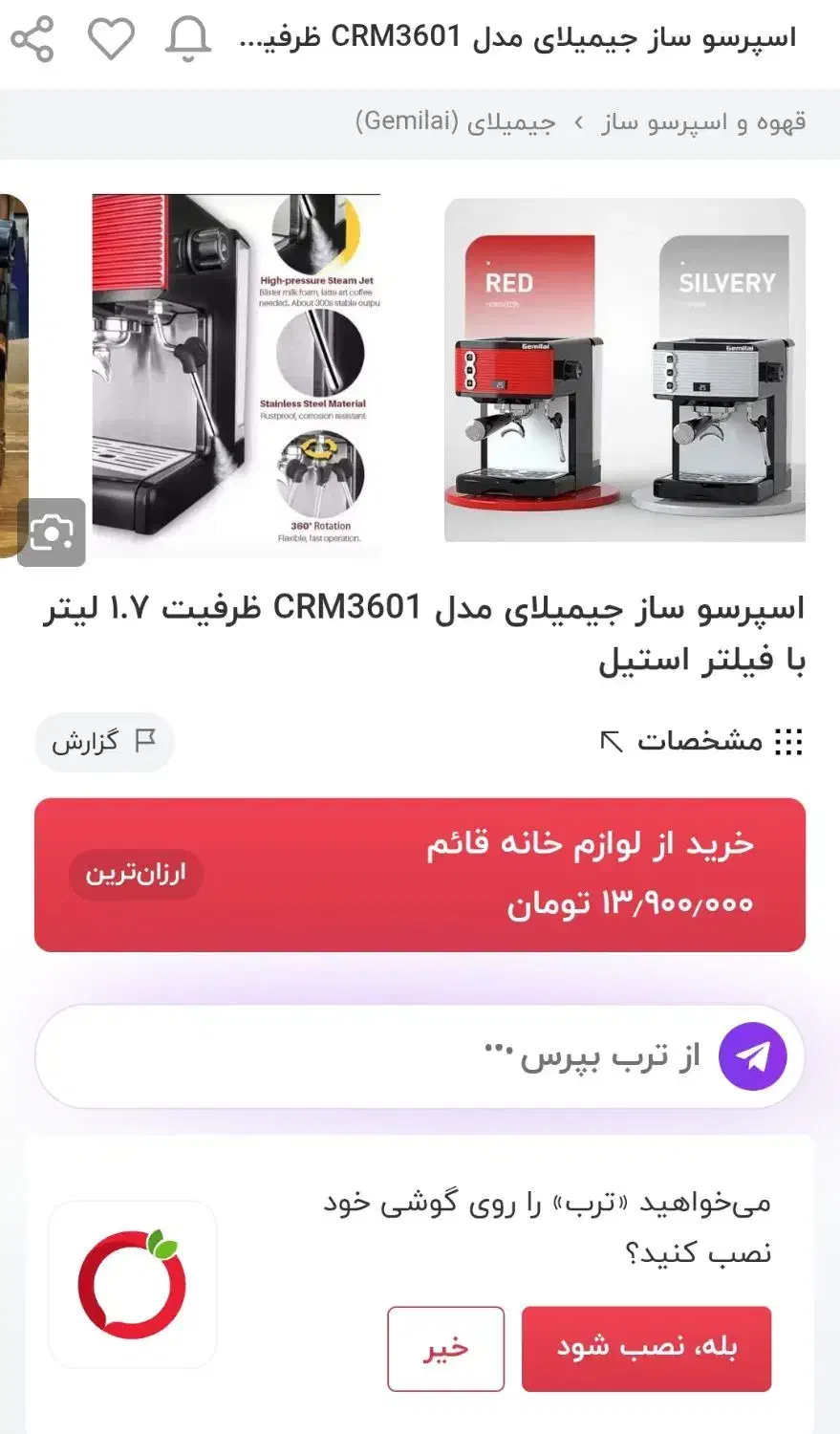Click the ارزان‌ترین cheapest badge
840x1434 pixels.
tap(135, 872)
